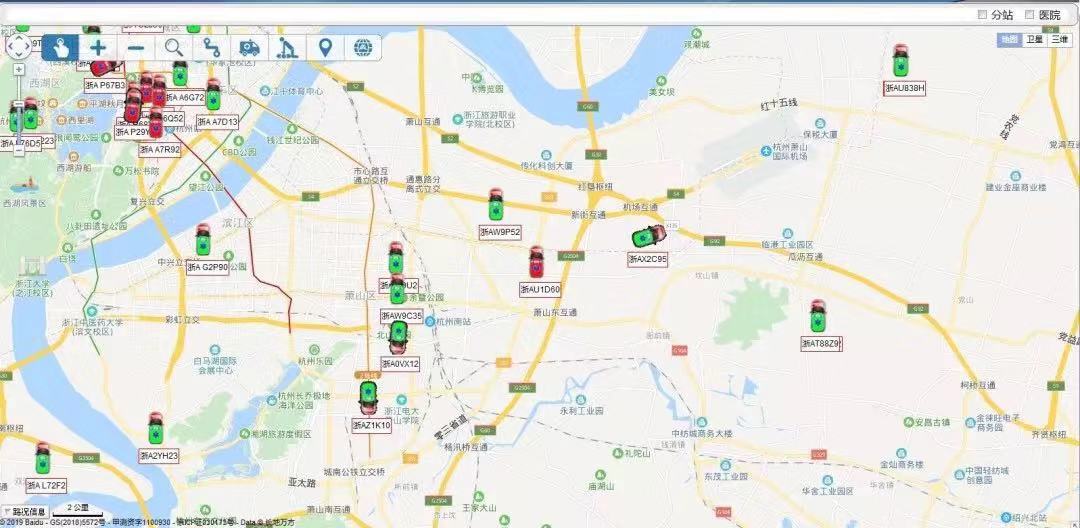Screen dimensions: 1080x528
Task: Select vehicle 浙AU838H on the map
Action: click(x=901, y=61)
